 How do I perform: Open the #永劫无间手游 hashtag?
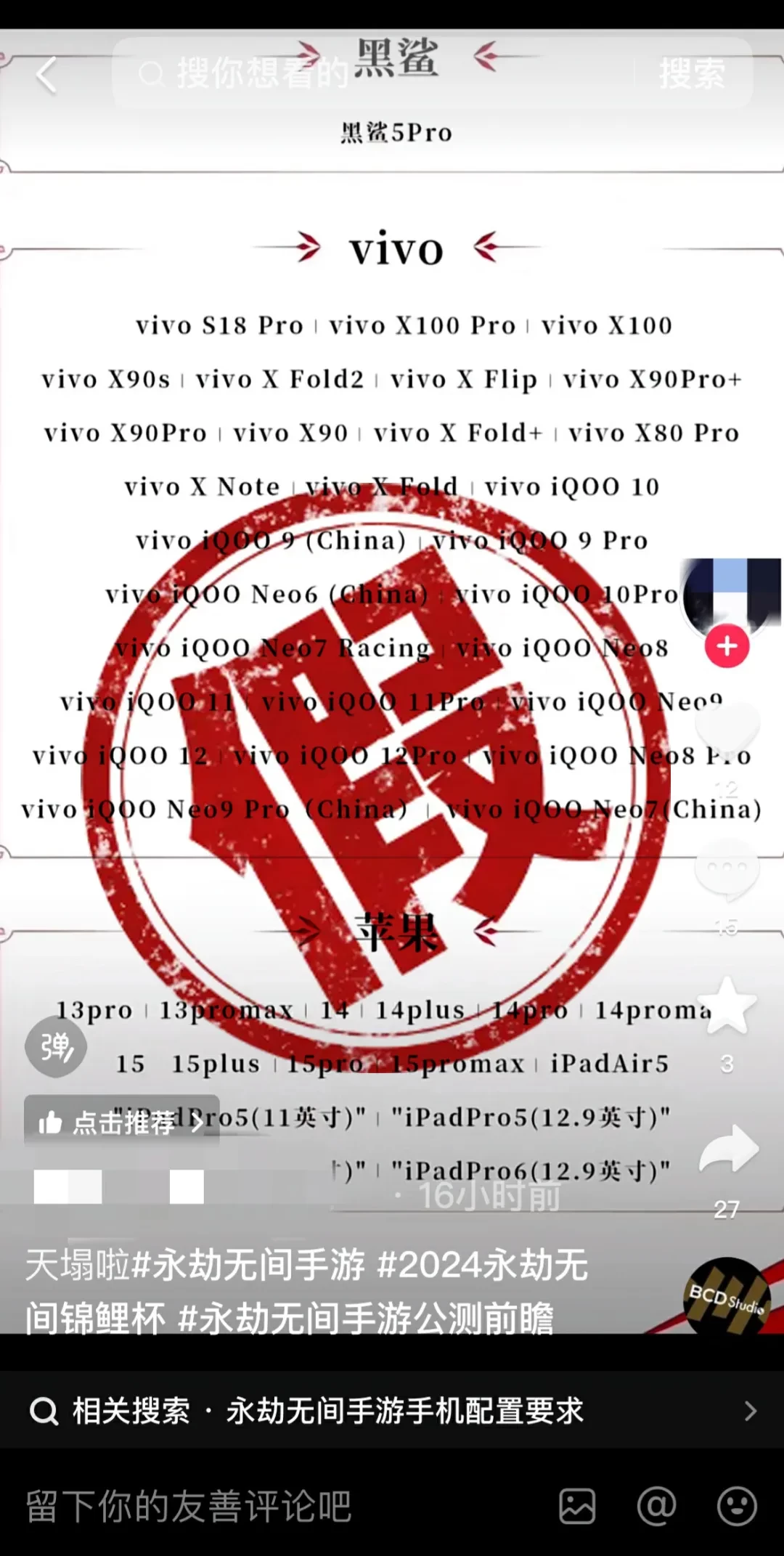pyautogui.click(x=248, y=1265)
